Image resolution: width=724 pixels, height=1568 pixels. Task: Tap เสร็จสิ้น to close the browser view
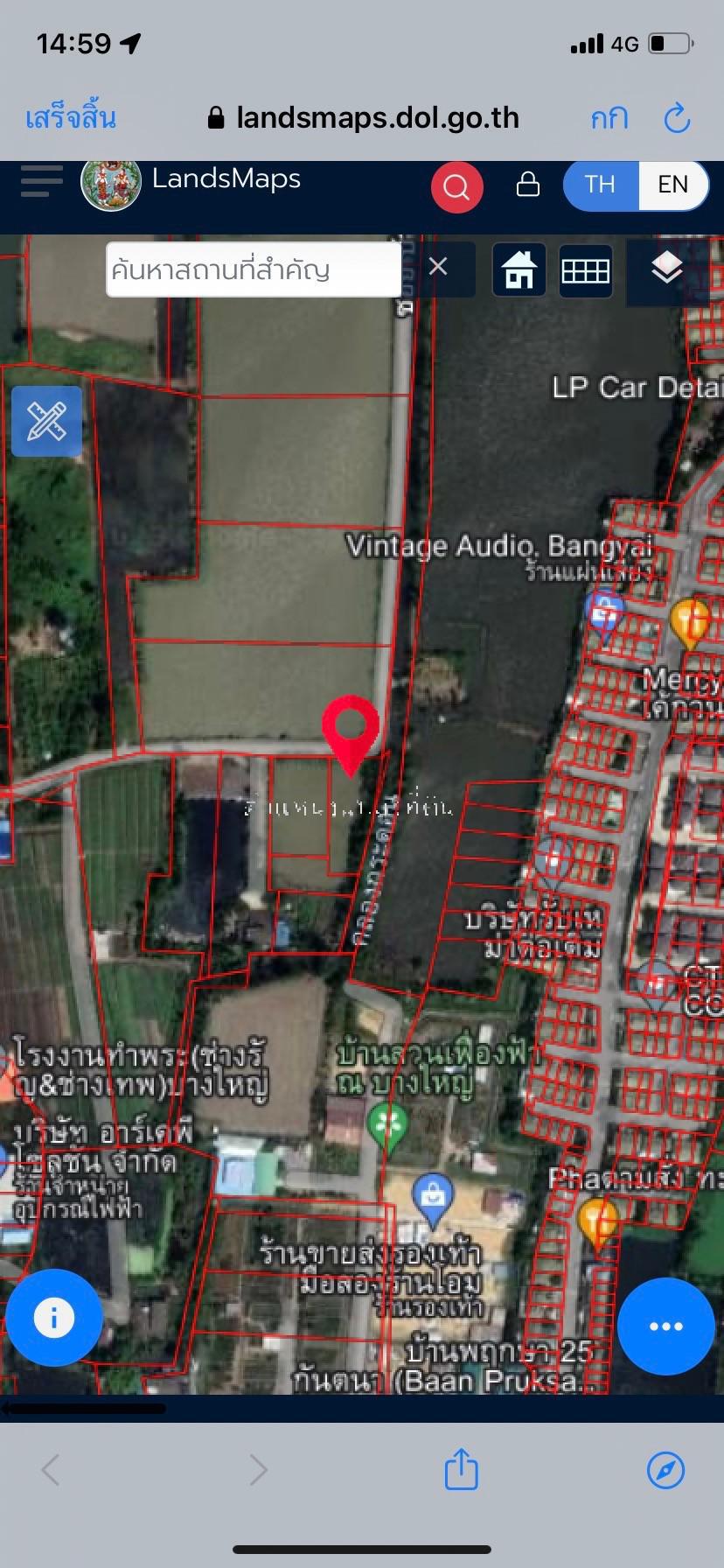coord(71,118)
